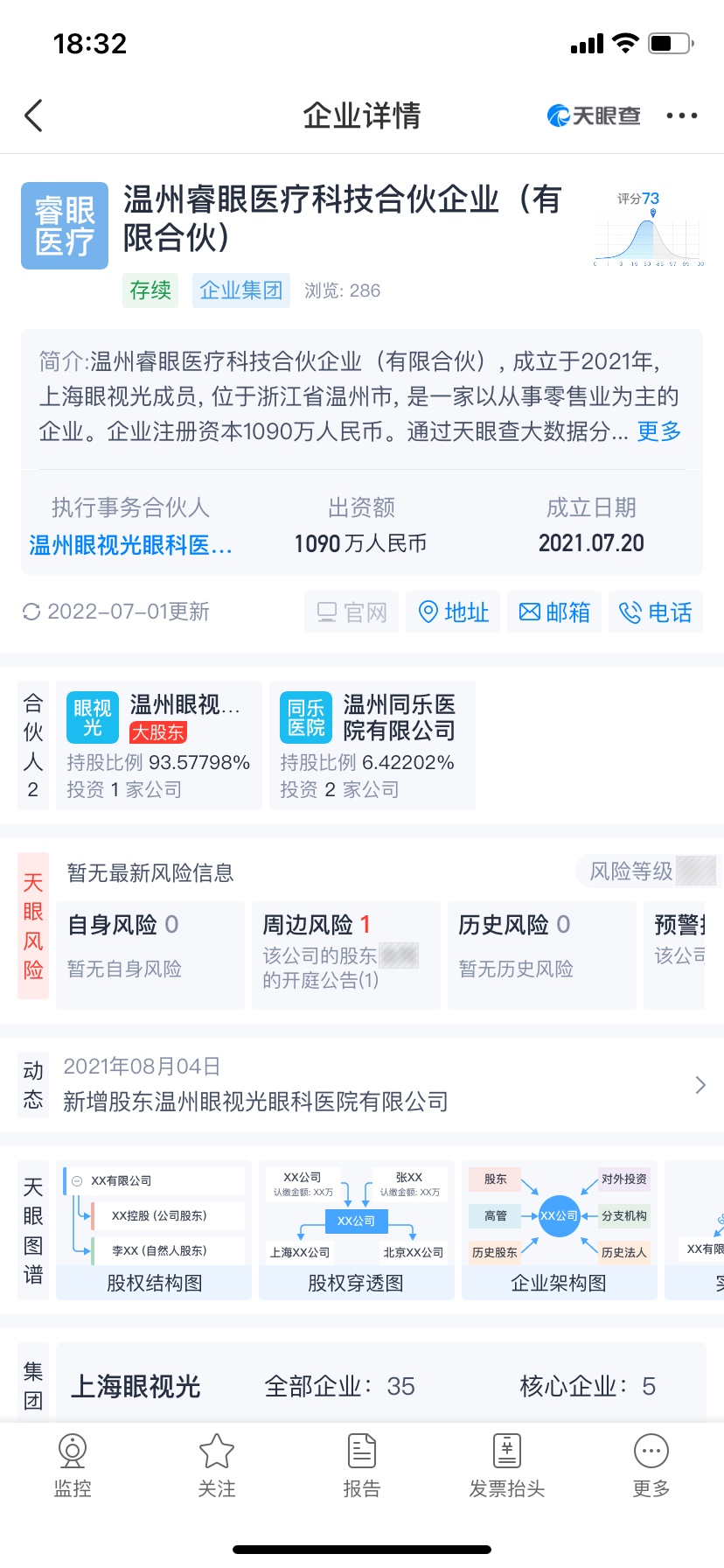Open executive partner 温州眼视光眼科医… link
The image size is (724, 1568).
(130, 545)
